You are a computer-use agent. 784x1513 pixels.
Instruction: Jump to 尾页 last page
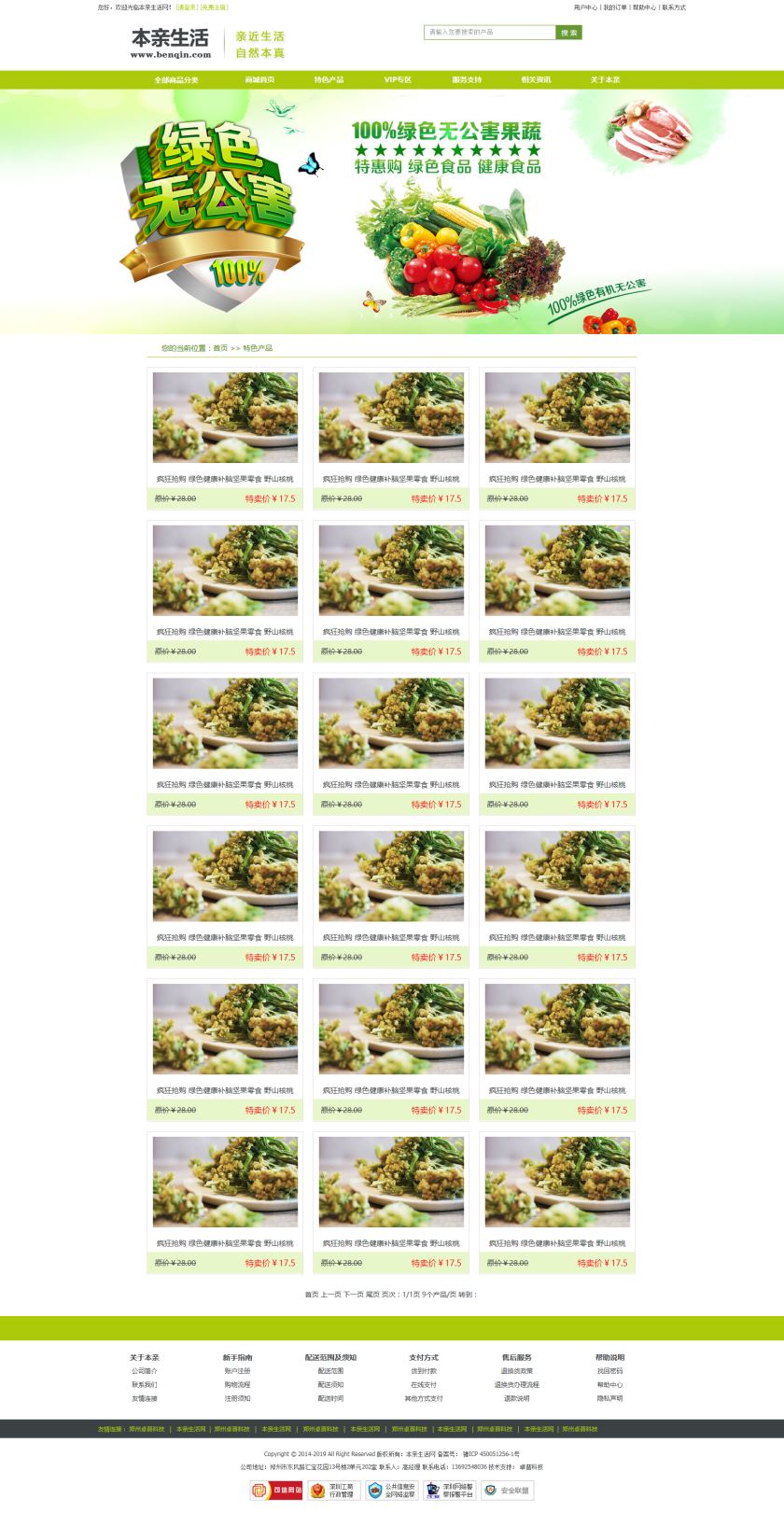click(372, 1295)
